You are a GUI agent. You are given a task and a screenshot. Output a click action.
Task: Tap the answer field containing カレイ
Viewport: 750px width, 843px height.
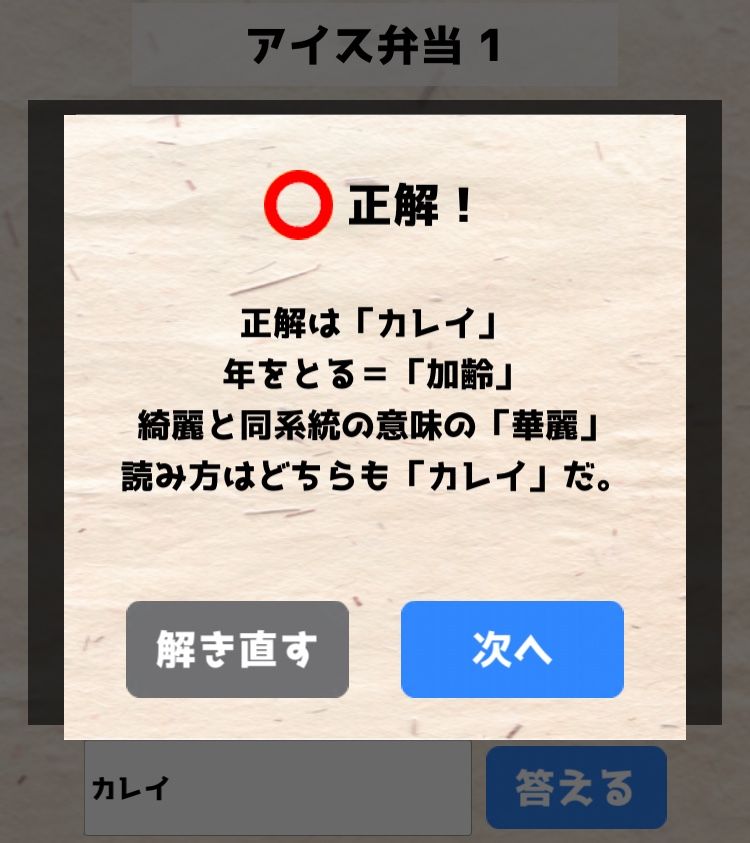277,788
